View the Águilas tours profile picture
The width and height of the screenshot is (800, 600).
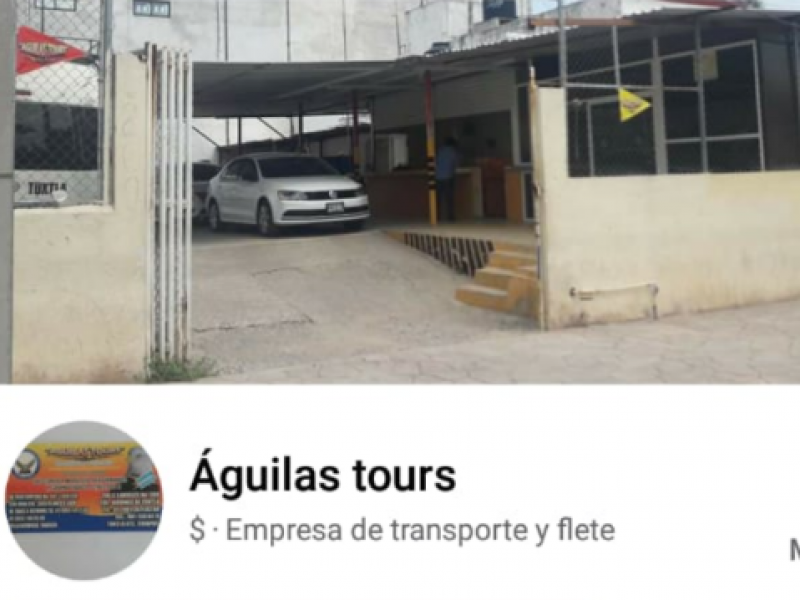pyautogui.click(x=84, y=499)
